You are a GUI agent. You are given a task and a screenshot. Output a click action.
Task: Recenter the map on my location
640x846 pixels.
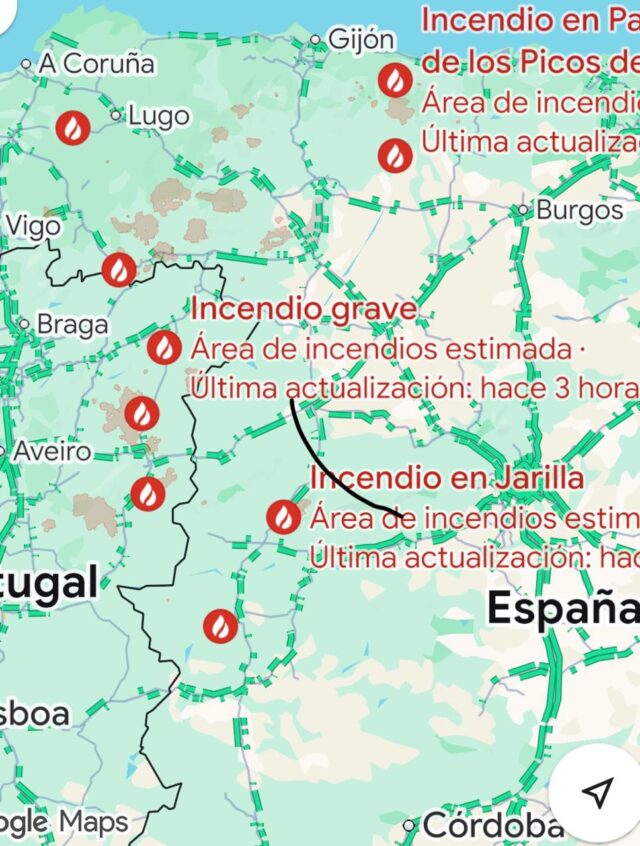click(597, 793)
